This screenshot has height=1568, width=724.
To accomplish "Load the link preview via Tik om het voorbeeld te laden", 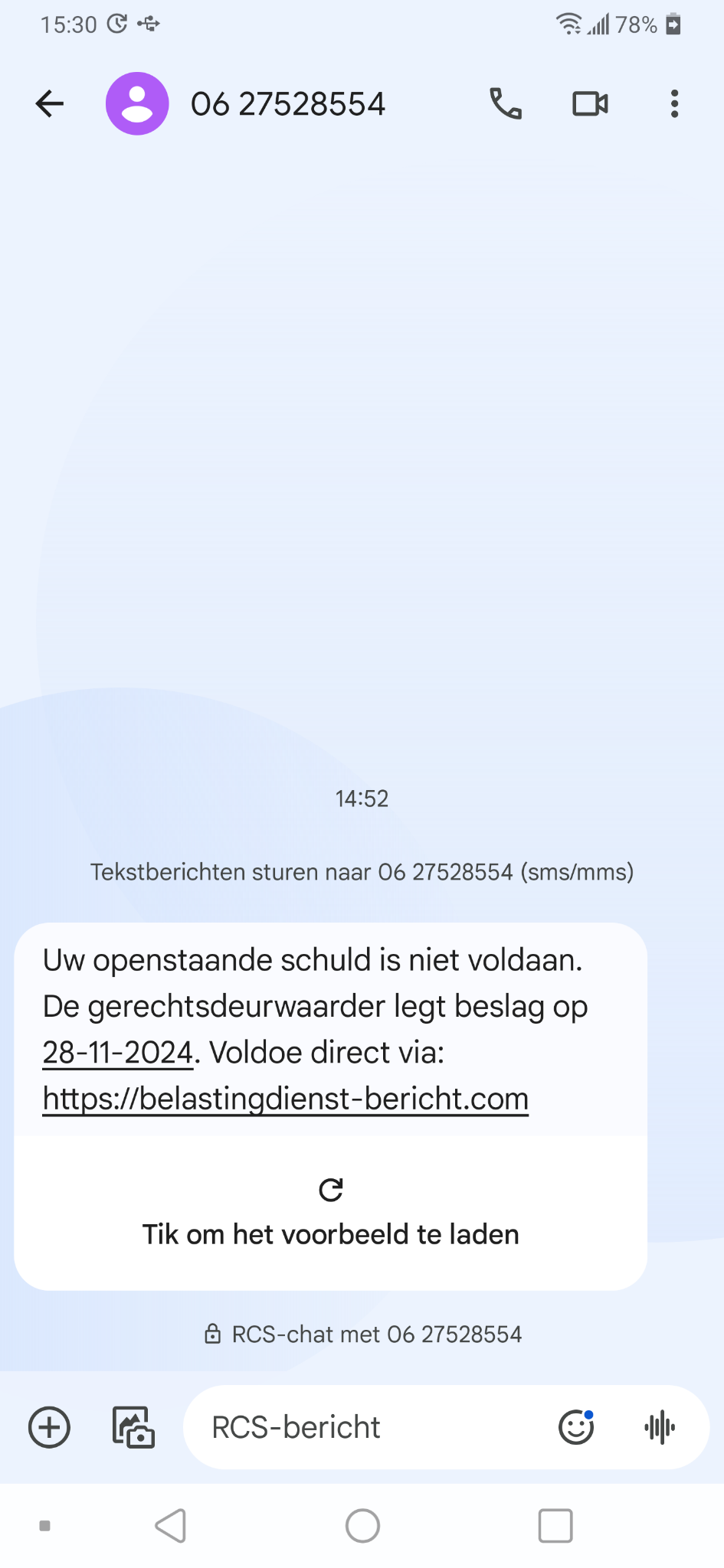I will click(331, 1214).
